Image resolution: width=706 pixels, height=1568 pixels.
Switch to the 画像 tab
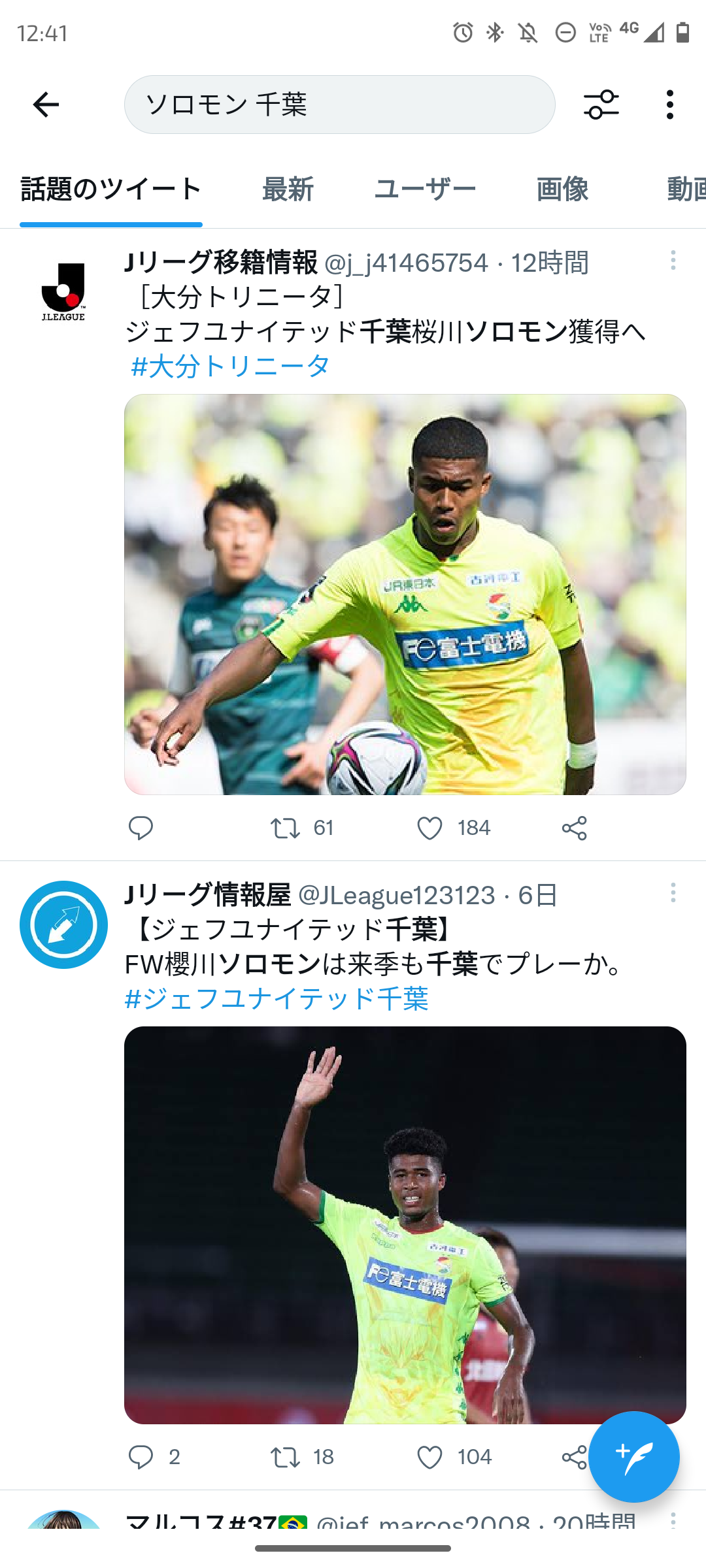562,189
